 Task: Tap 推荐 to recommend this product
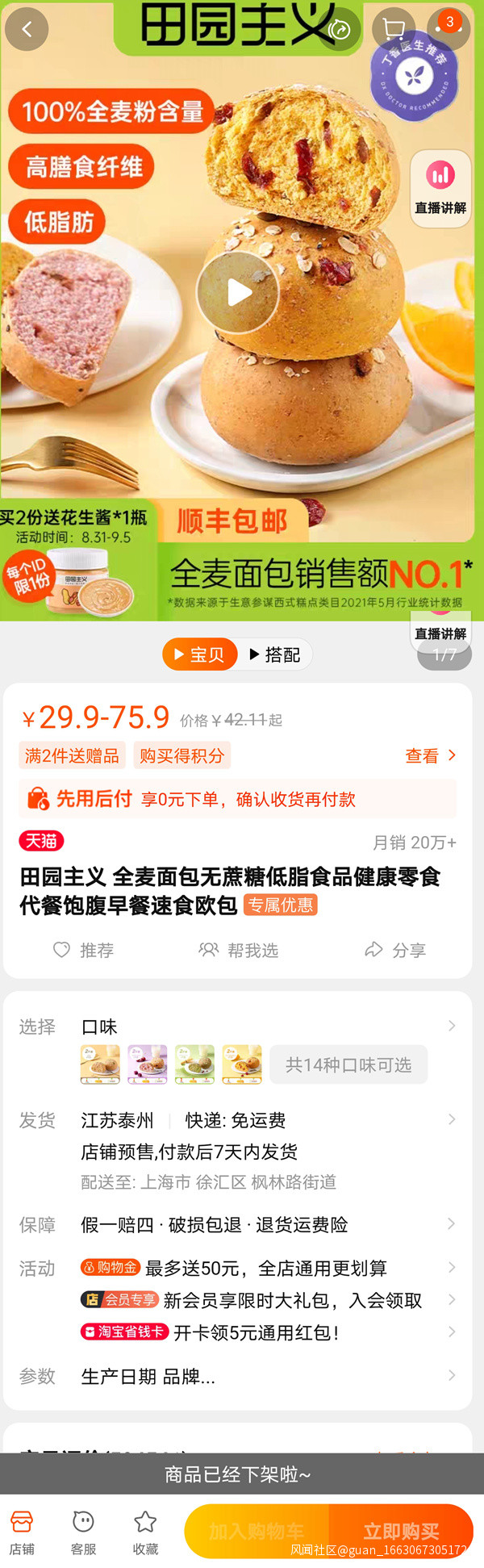tap(84, 950)
